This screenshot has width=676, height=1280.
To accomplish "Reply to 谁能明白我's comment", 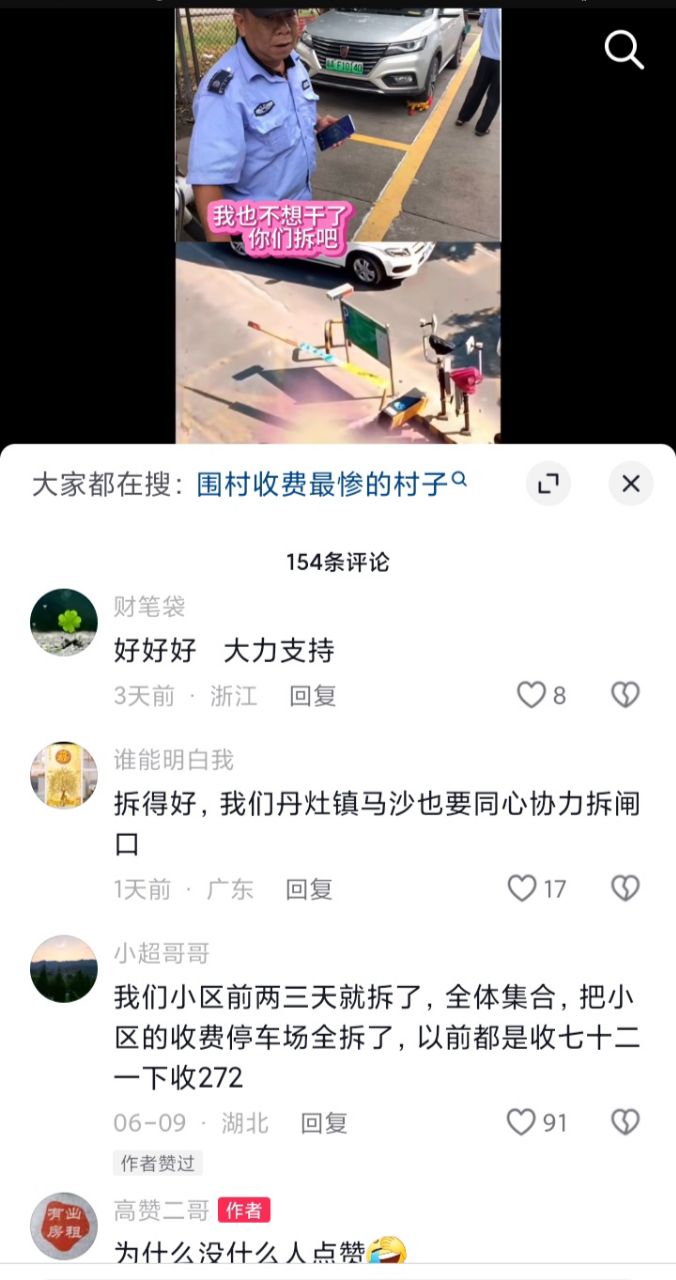I will [x=309, y=889].
